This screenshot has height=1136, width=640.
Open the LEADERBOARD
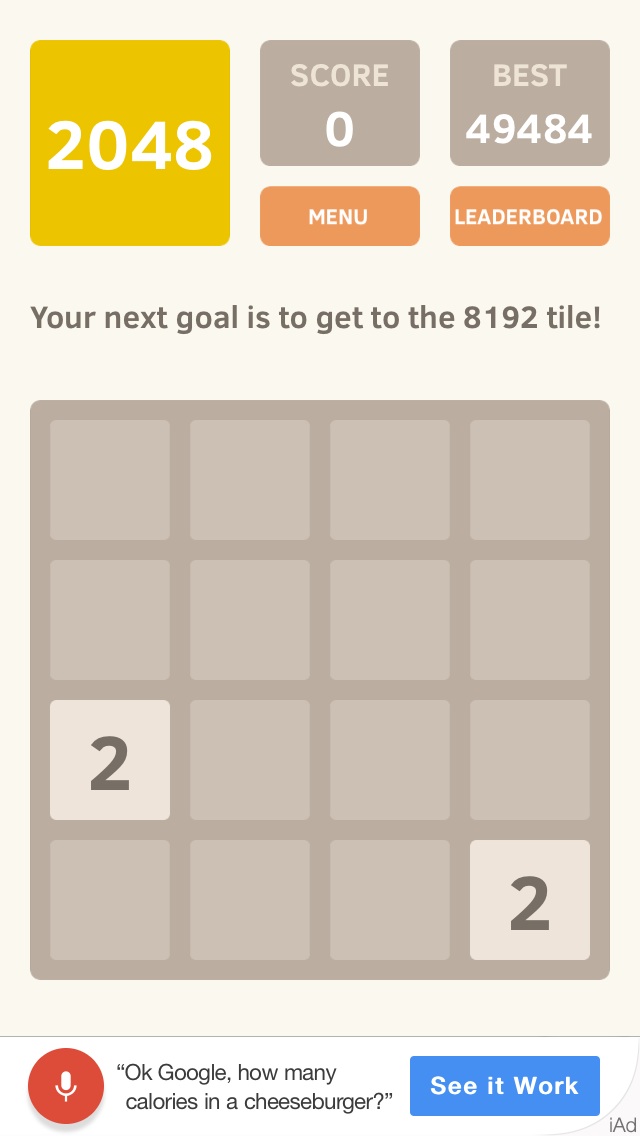529,216
